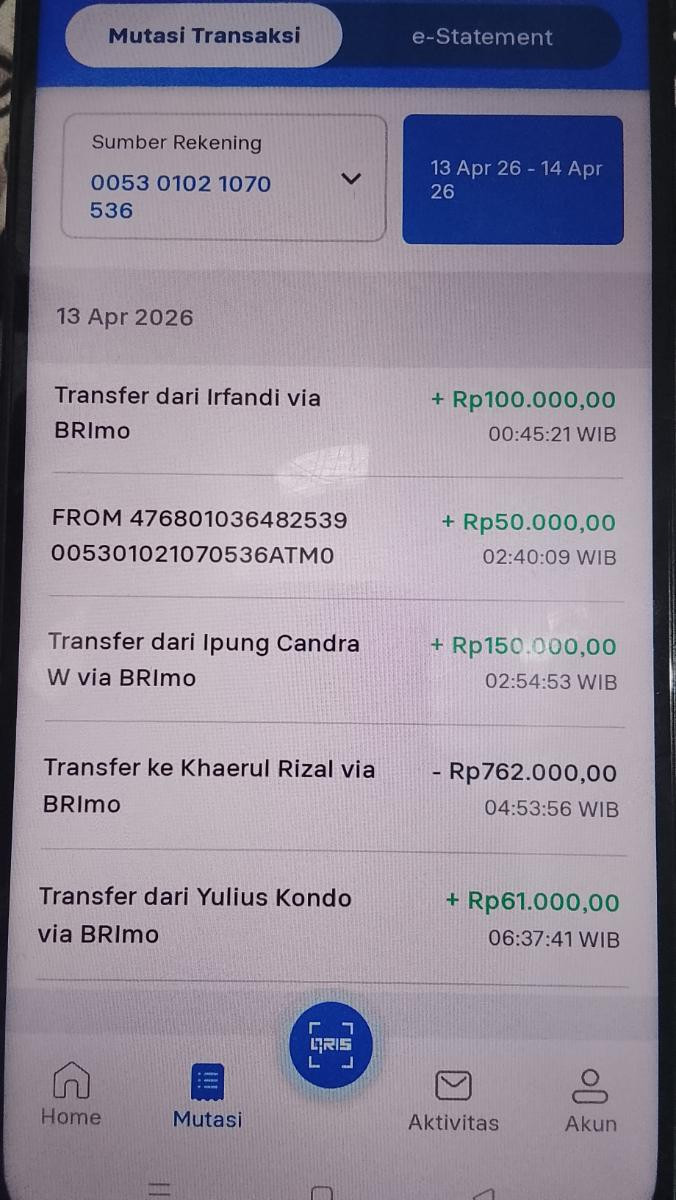Launch the QRIS scanner
Viewport: 676px width, 1200px height.
click(330, 1045)
